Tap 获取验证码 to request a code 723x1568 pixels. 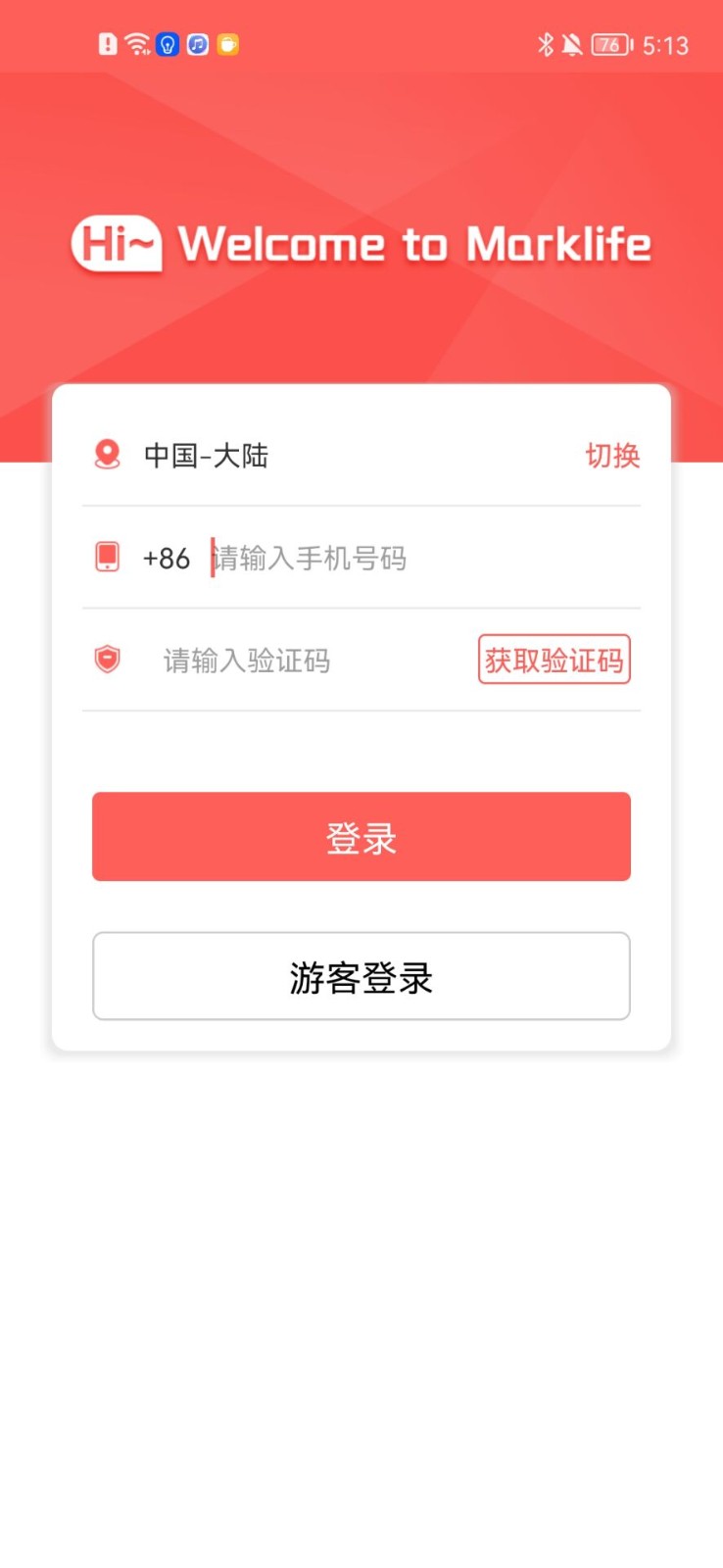pos(554,659)
